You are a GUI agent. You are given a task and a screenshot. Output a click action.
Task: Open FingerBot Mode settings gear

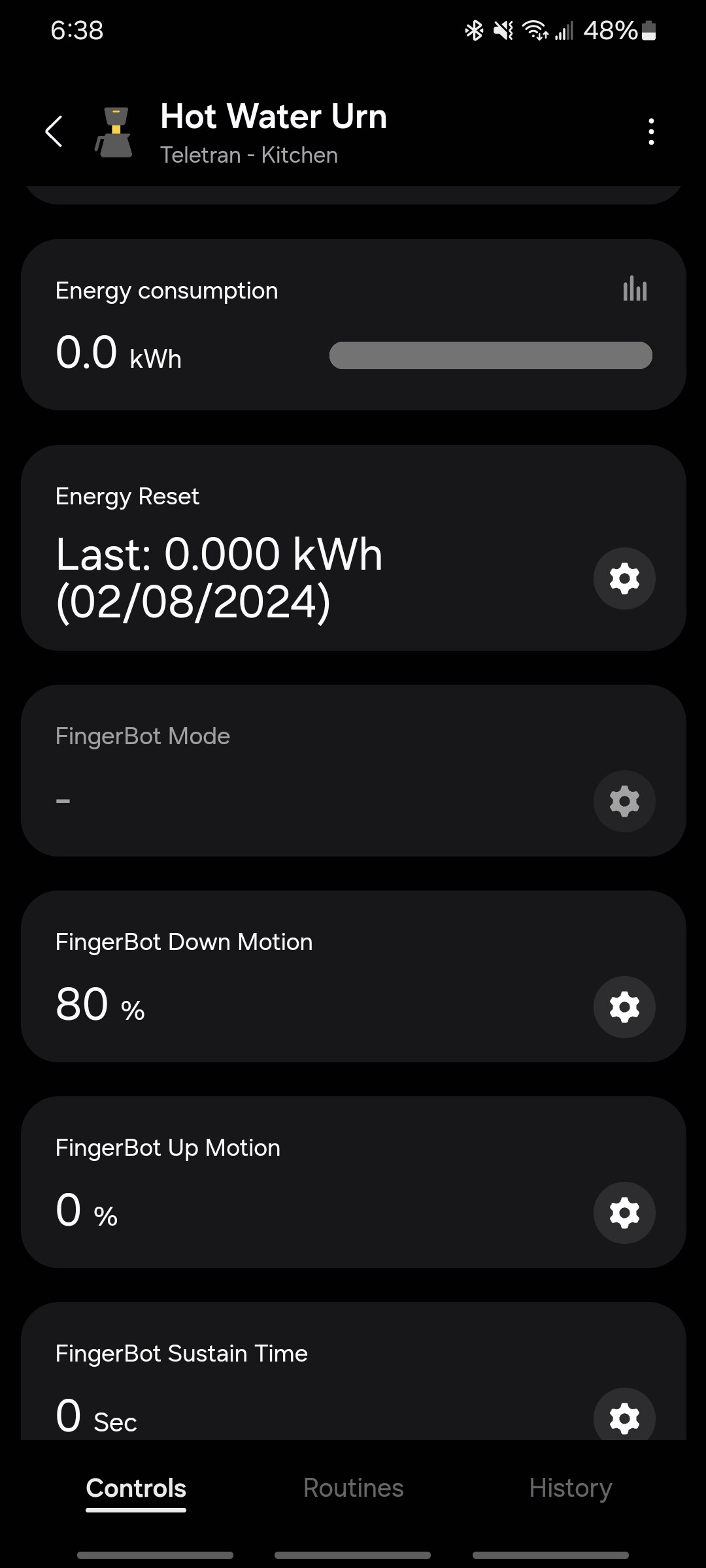pyautogui.click(x=624, y=801)
